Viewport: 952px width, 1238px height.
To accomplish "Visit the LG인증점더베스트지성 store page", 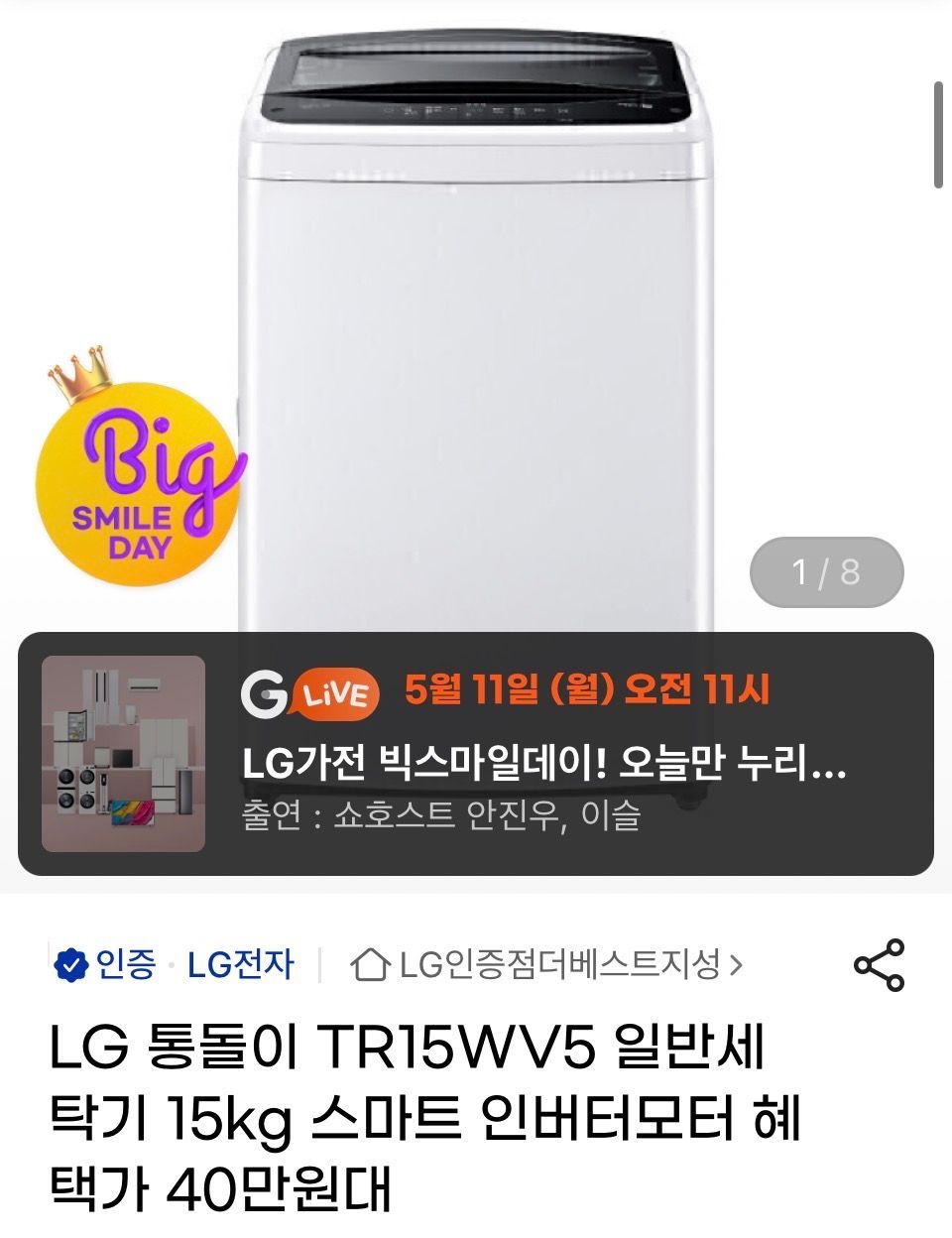I will 547,963.
